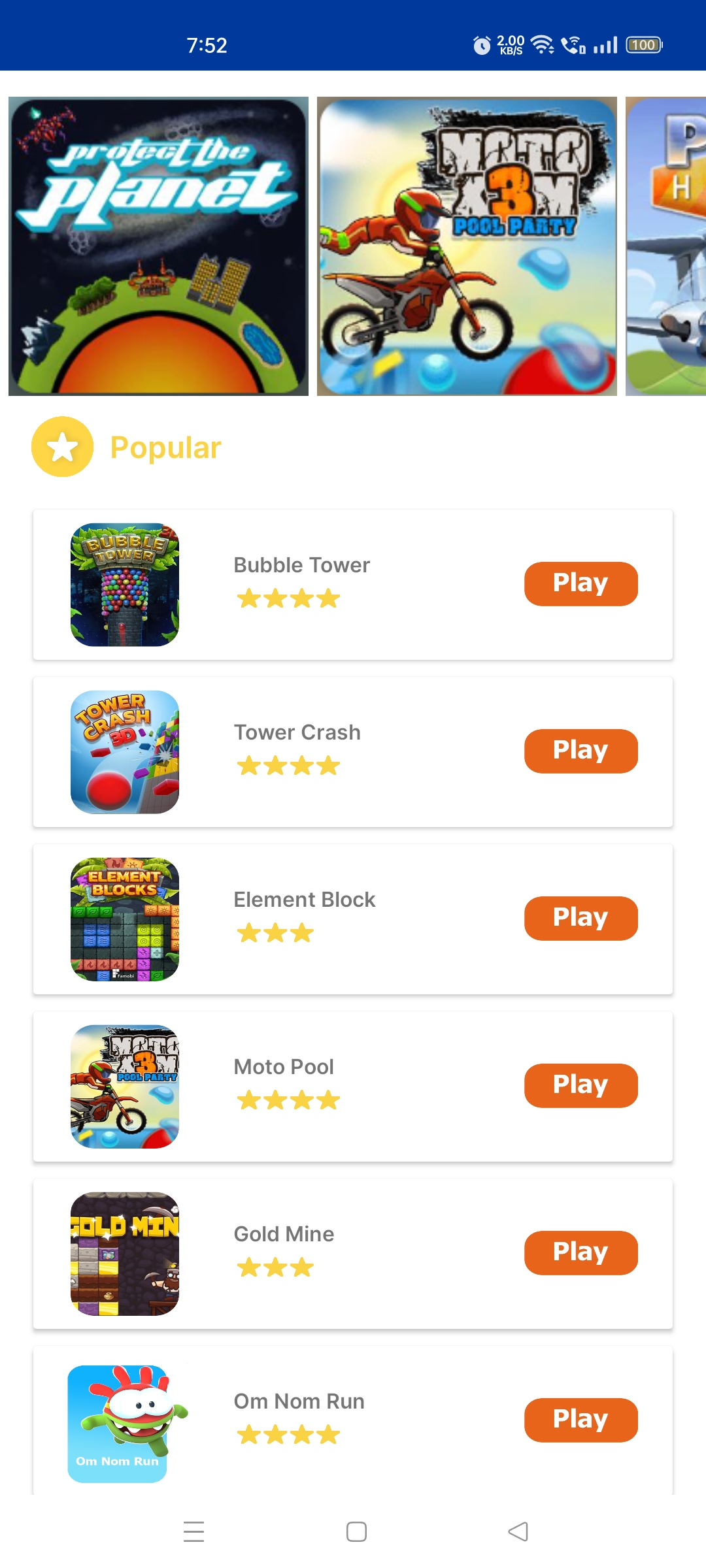Viewport: 706px width, 1568px height.
Task: Open recent apps from the navigation bar
Action: pos(194,1531)
